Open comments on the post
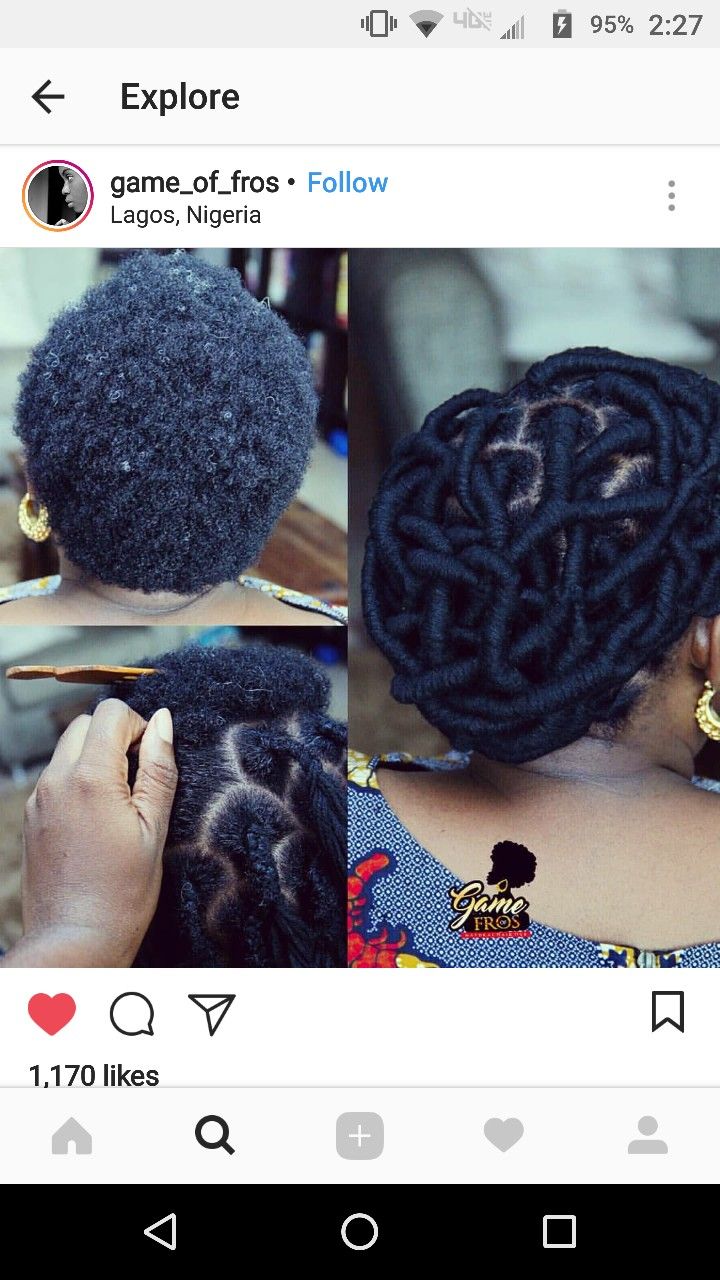The height and width of the screenshot is (1280, 720). pos(132,1013)
